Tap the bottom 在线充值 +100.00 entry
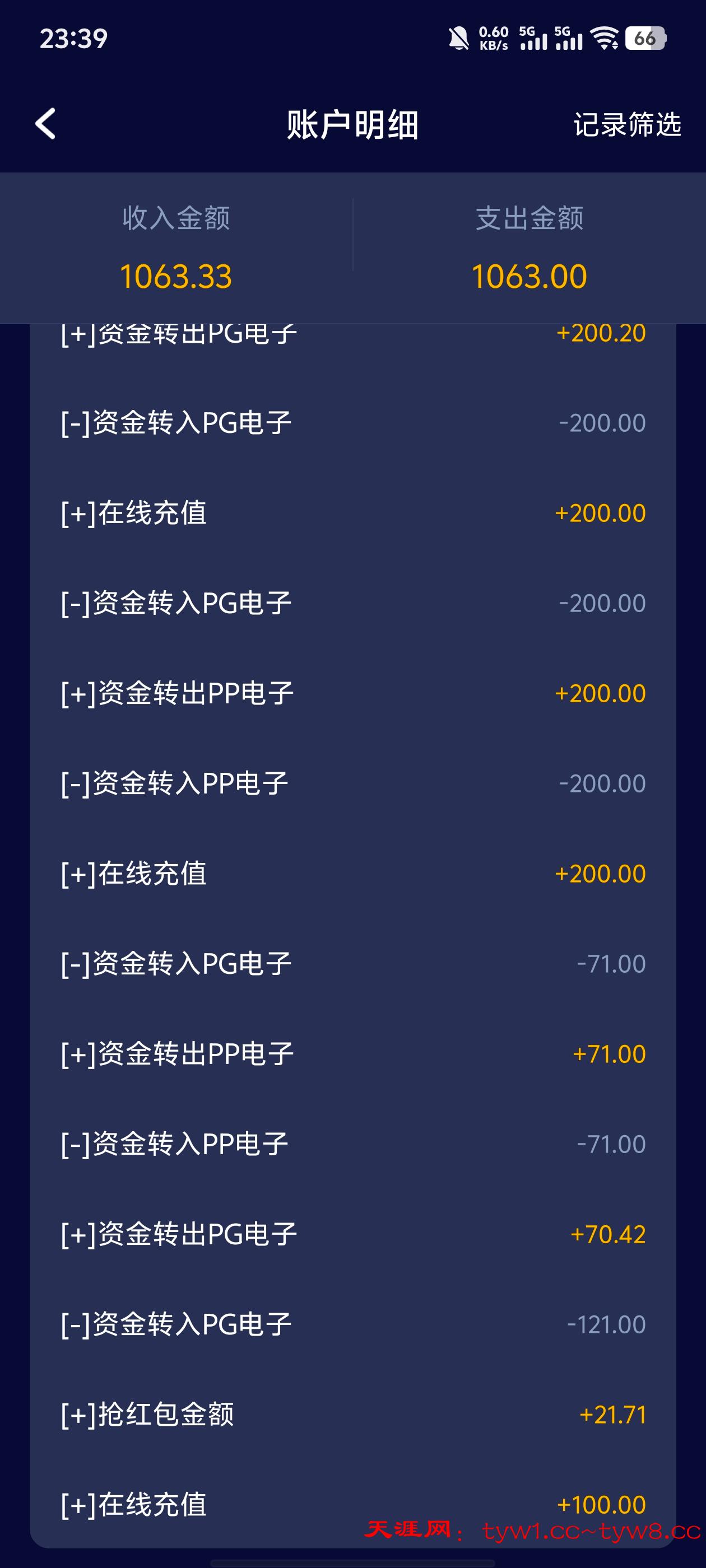706x1568 pixels. (354, 1504)
